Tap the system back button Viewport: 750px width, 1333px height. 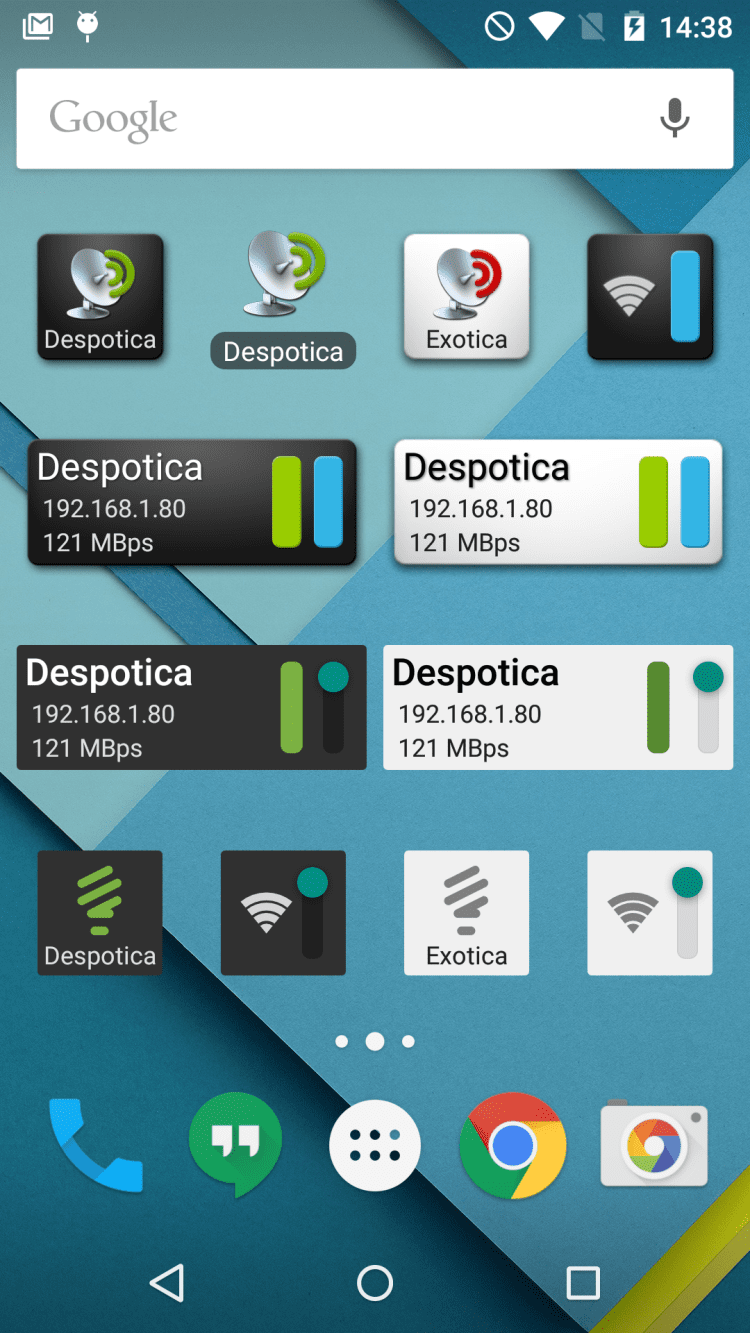pyautogui.click(x=167, y=1282)
